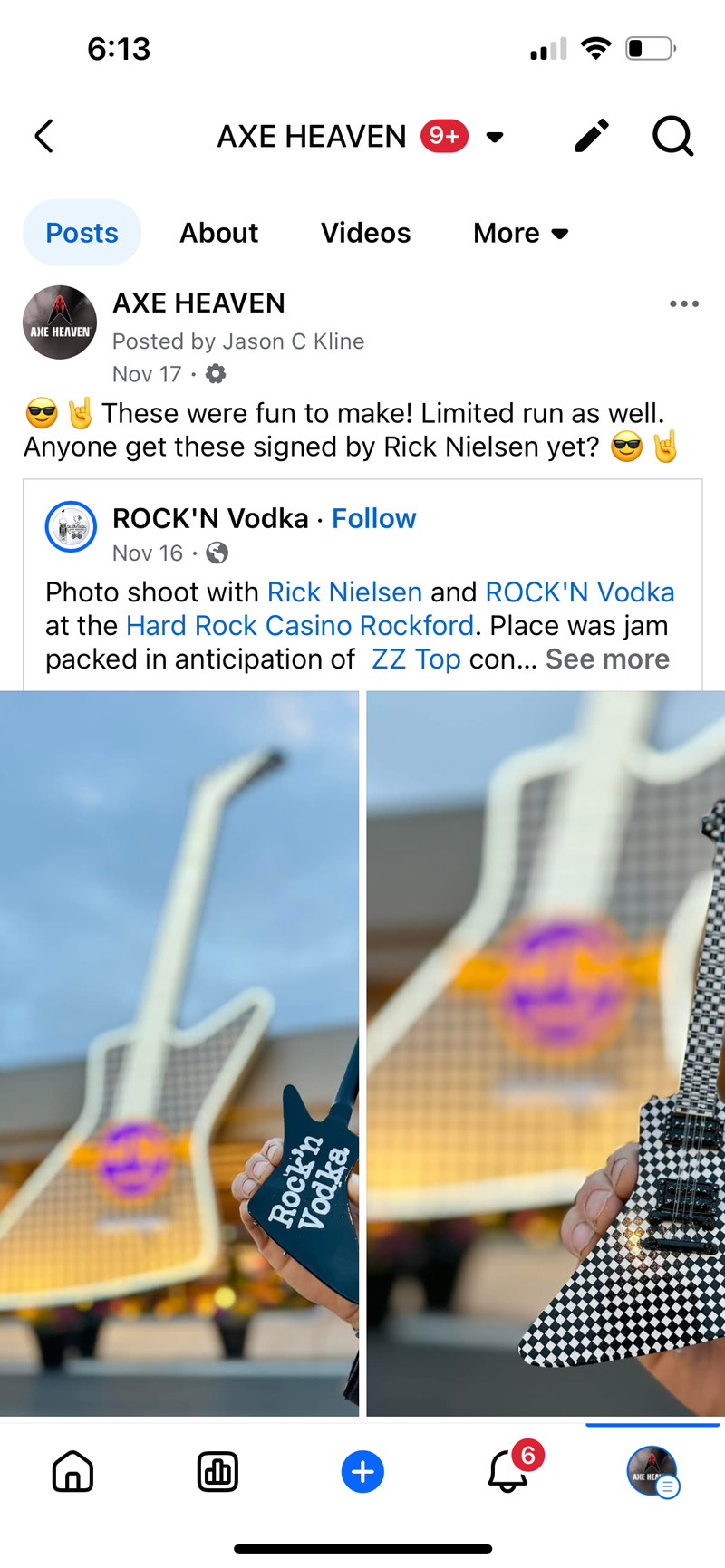
Task: Expand the post with See more
Action: [607, 659]
